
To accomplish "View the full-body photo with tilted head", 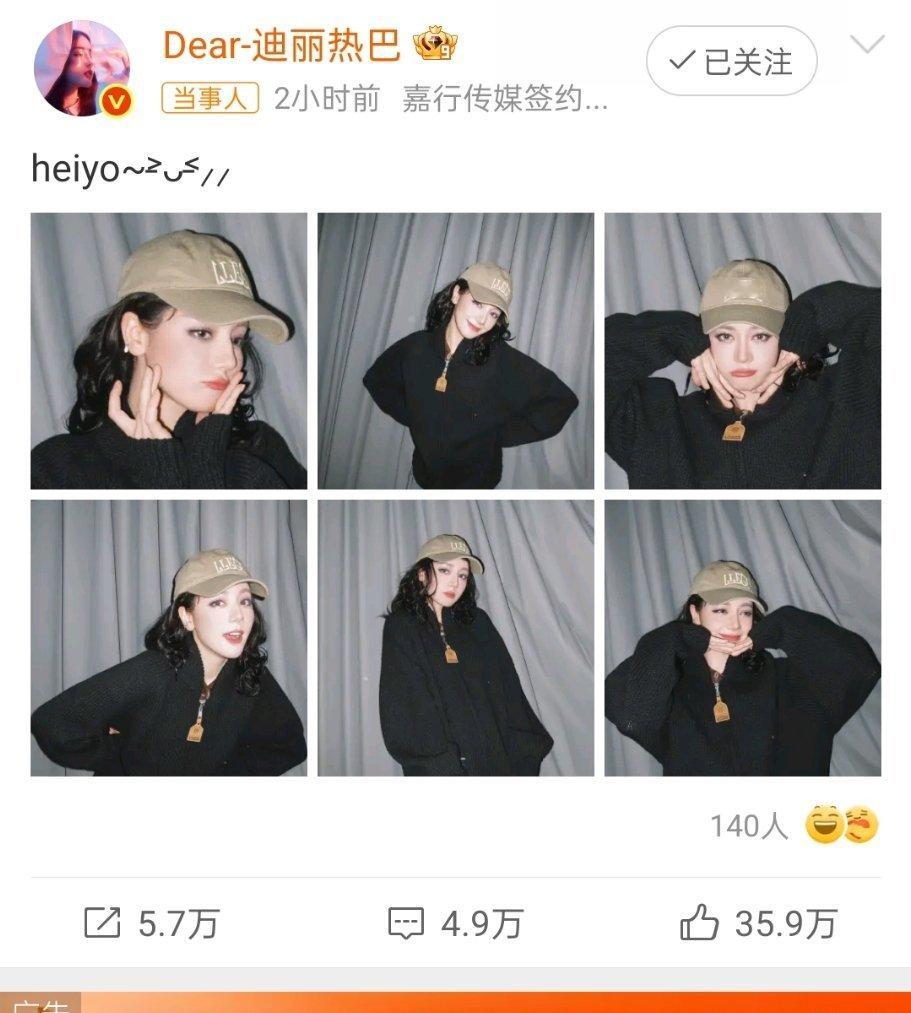I will [456, 351].
